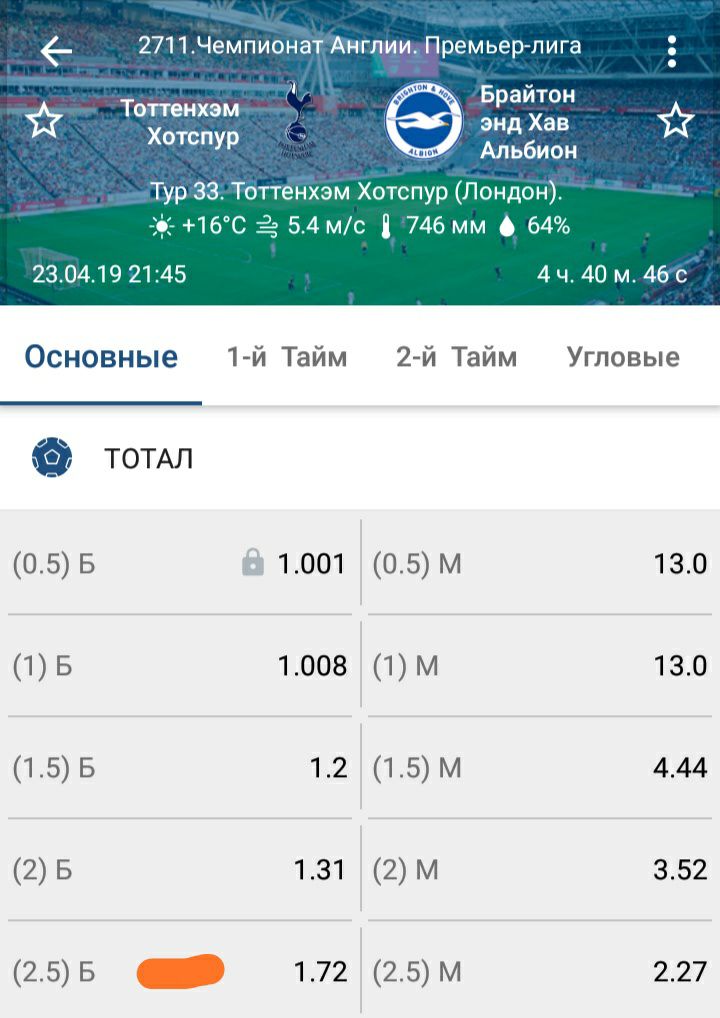Image resolution: width=720 pixels, height=1018 pixels.
Task: Favorite Брайтон энд Хав Альбион star
Action: (676, 122)
